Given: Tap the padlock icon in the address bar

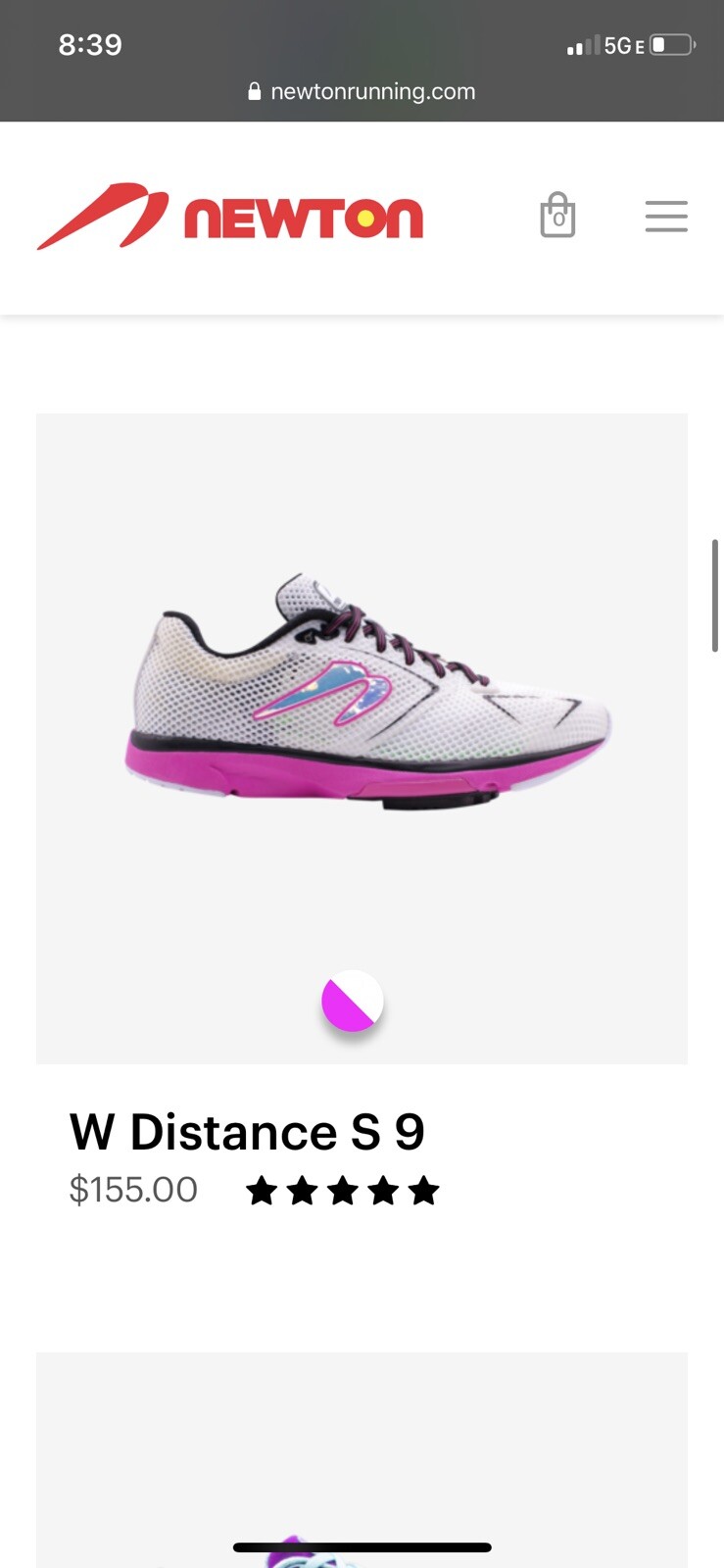Looking at the screenshot, I should click(x=253, y=91).
